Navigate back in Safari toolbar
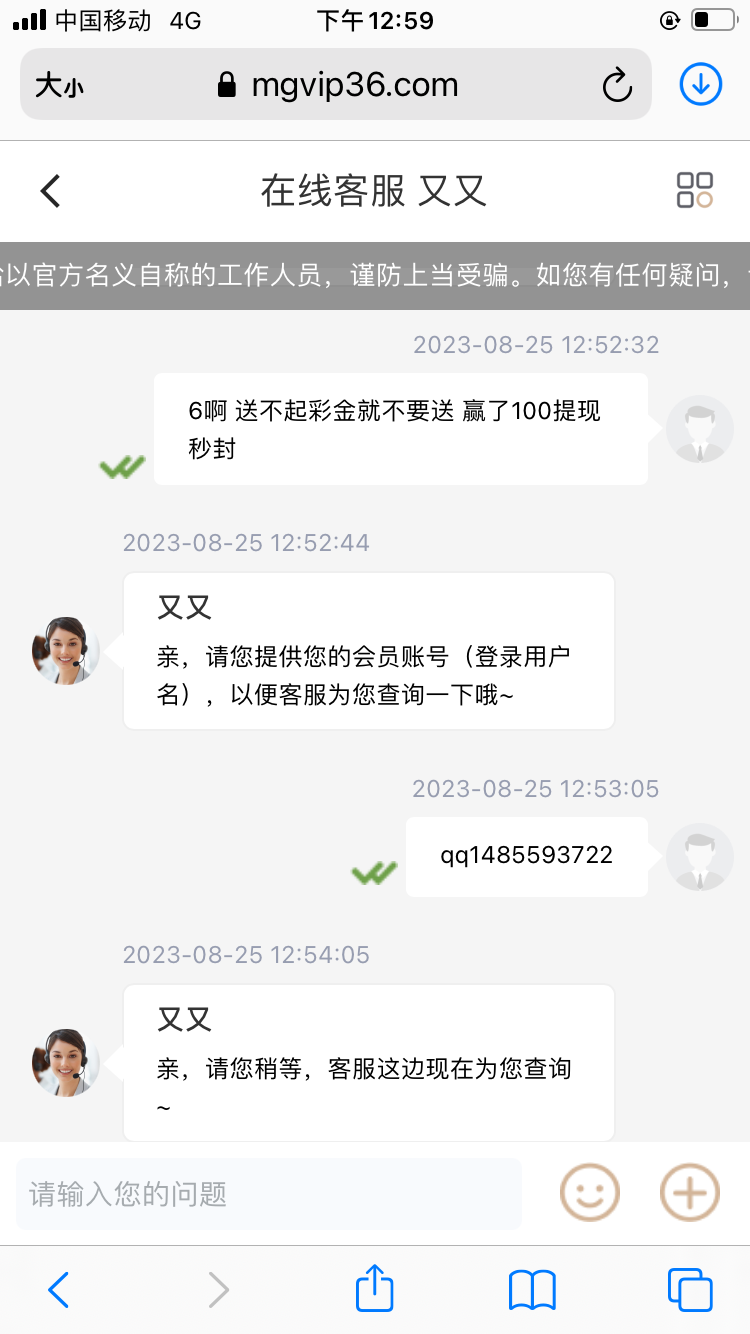Screen dimensions: 750x1334 pos(58,1290)
